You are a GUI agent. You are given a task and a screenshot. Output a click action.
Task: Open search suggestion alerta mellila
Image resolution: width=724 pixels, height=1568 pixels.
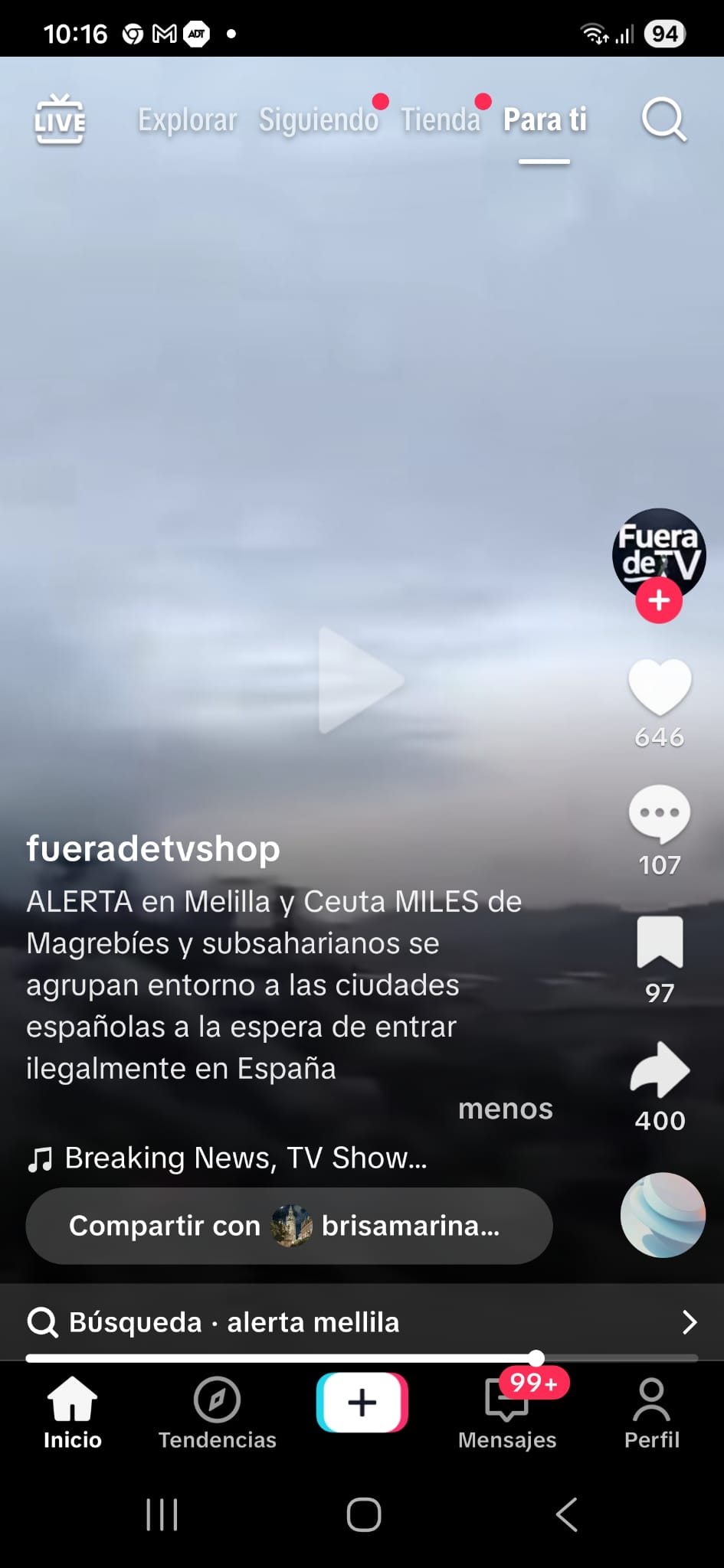pos(362,1322)
